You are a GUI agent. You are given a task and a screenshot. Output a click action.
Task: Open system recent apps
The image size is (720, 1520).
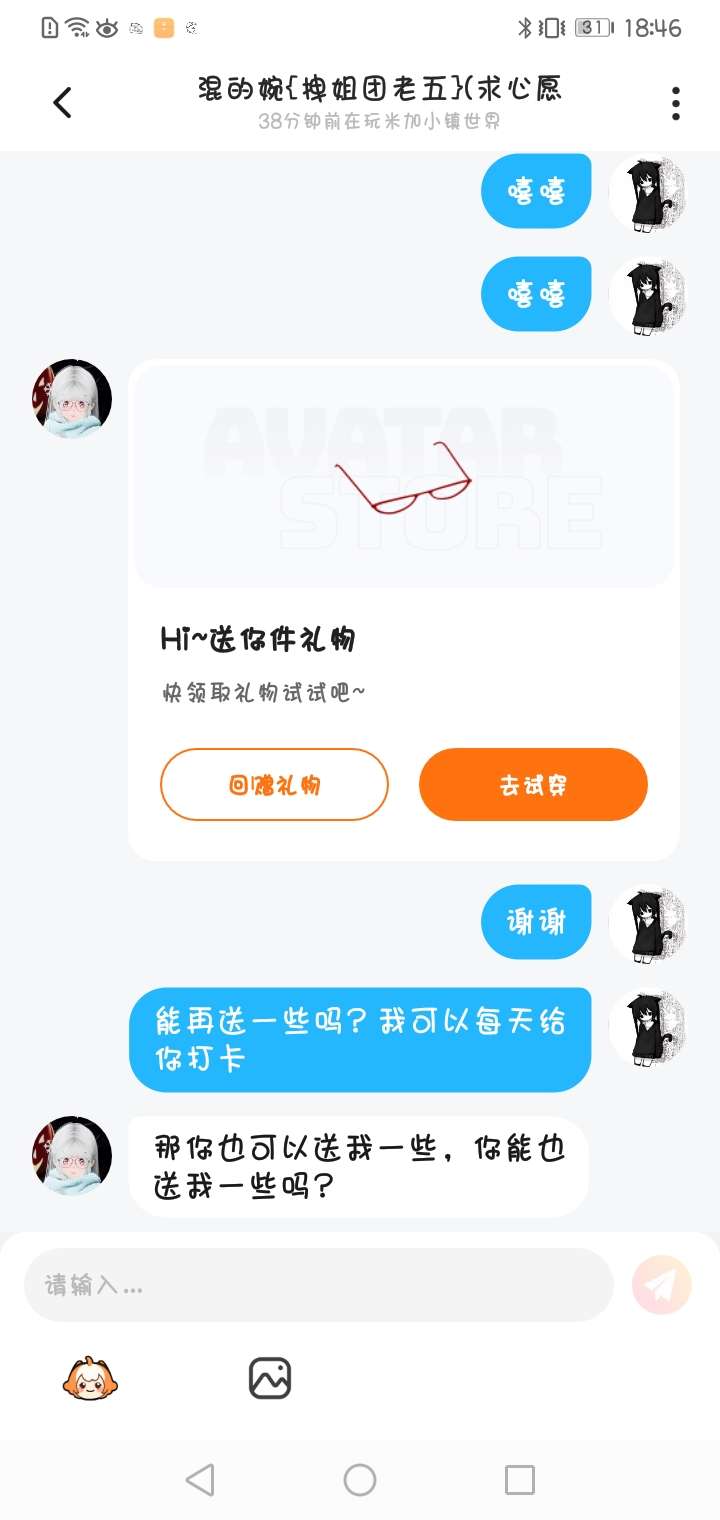point(519,1479)
